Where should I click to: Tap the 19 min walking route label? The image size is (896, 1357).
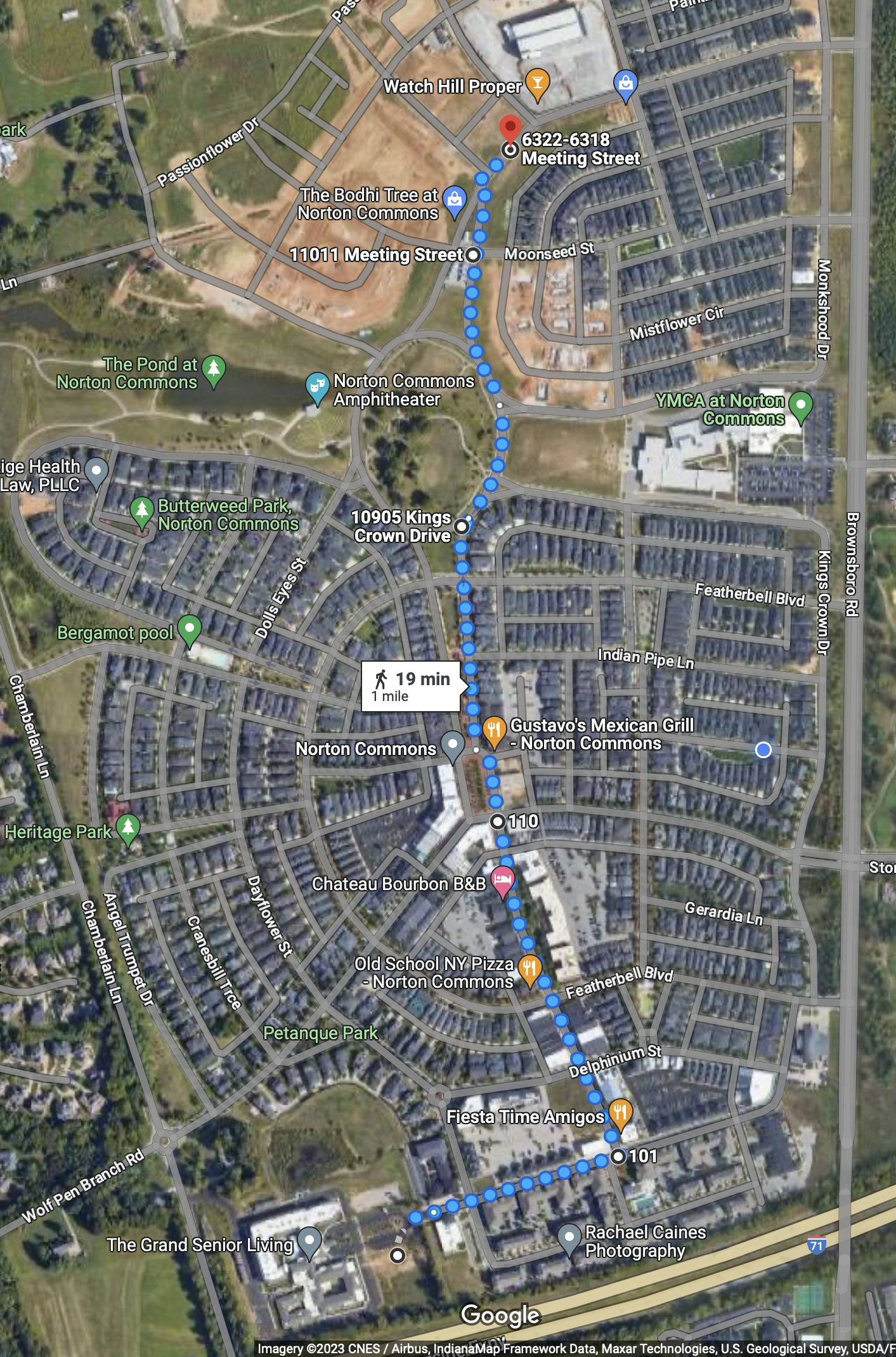tap(412, 686)
